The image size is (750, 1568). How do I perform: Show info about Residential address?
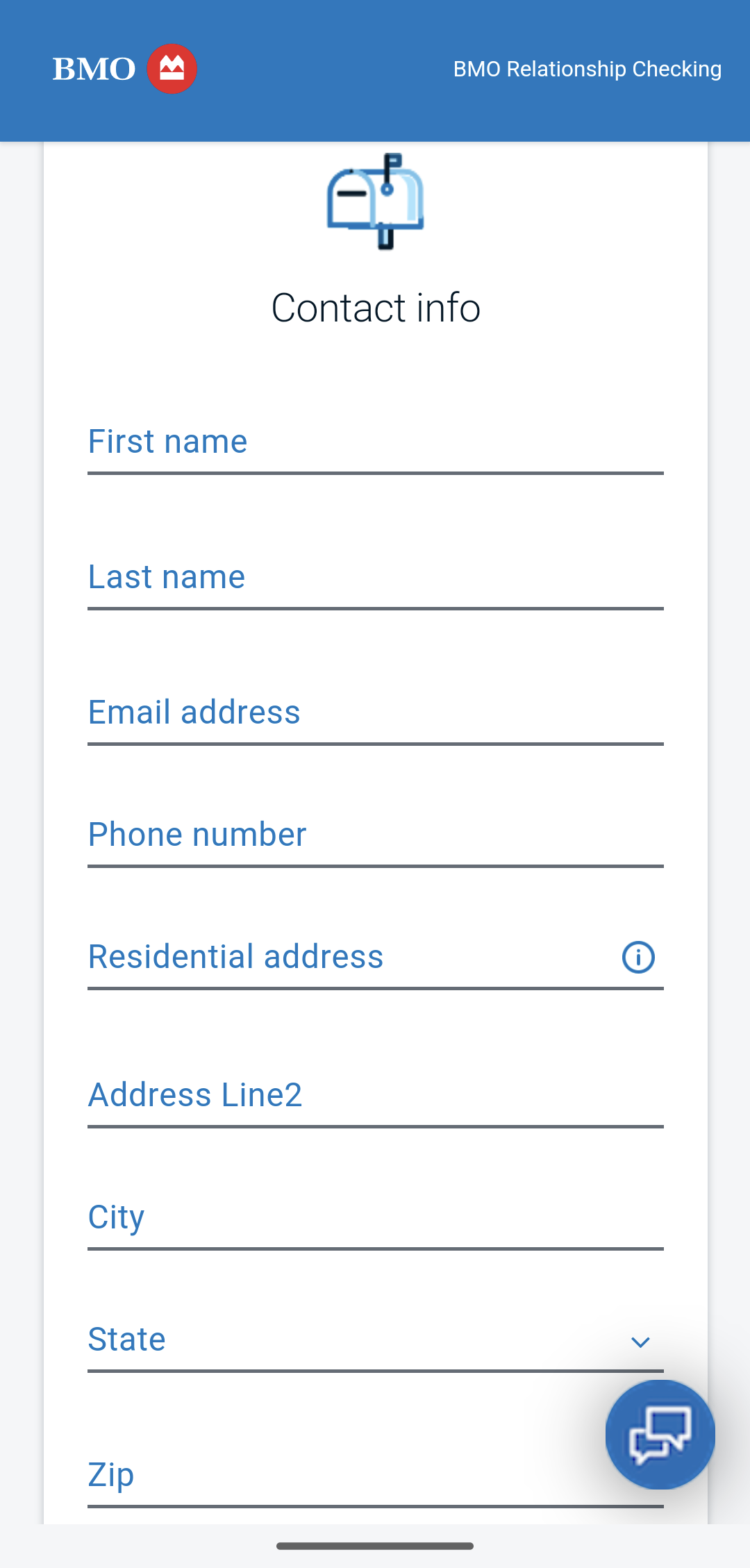coord(638,958)
